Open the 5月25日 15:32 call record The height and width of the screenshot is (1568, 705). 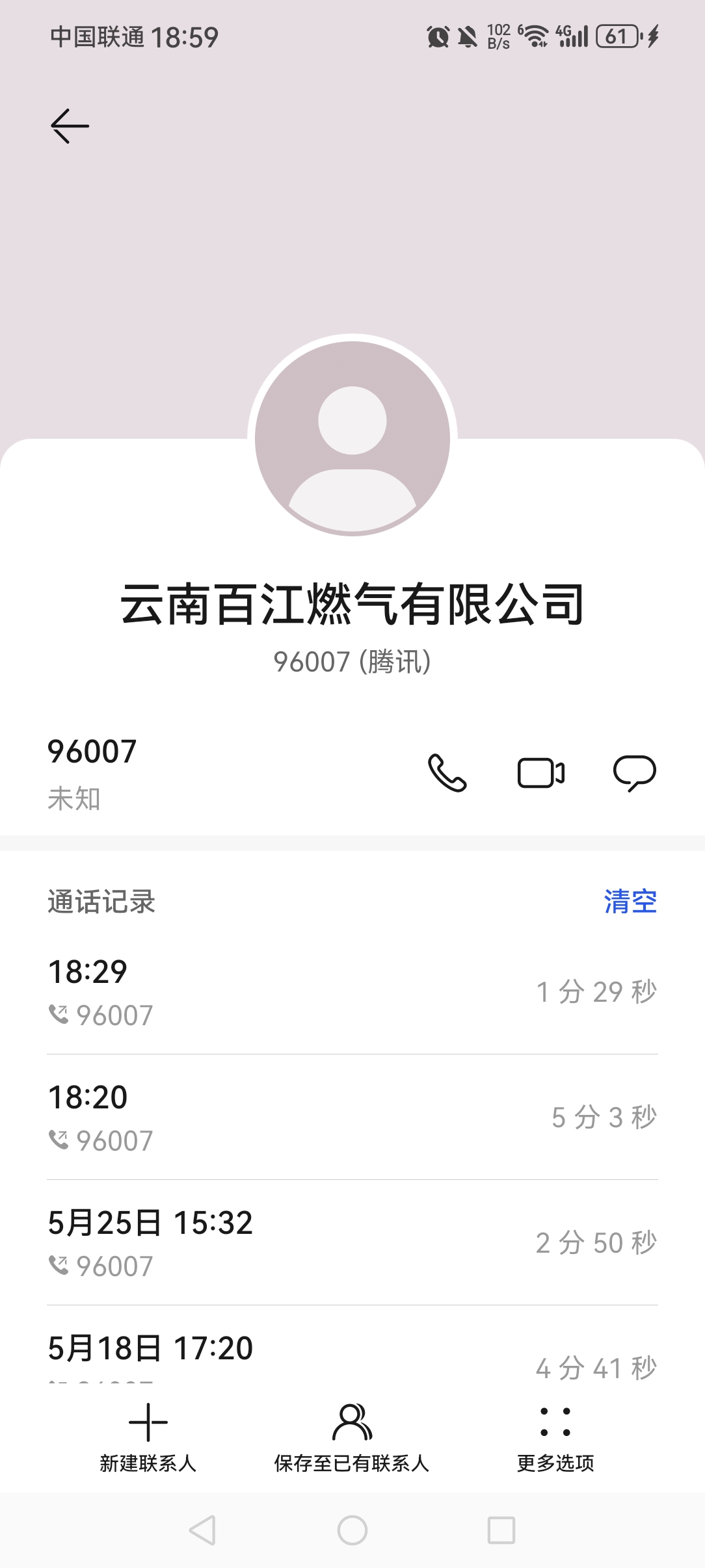351,1243
